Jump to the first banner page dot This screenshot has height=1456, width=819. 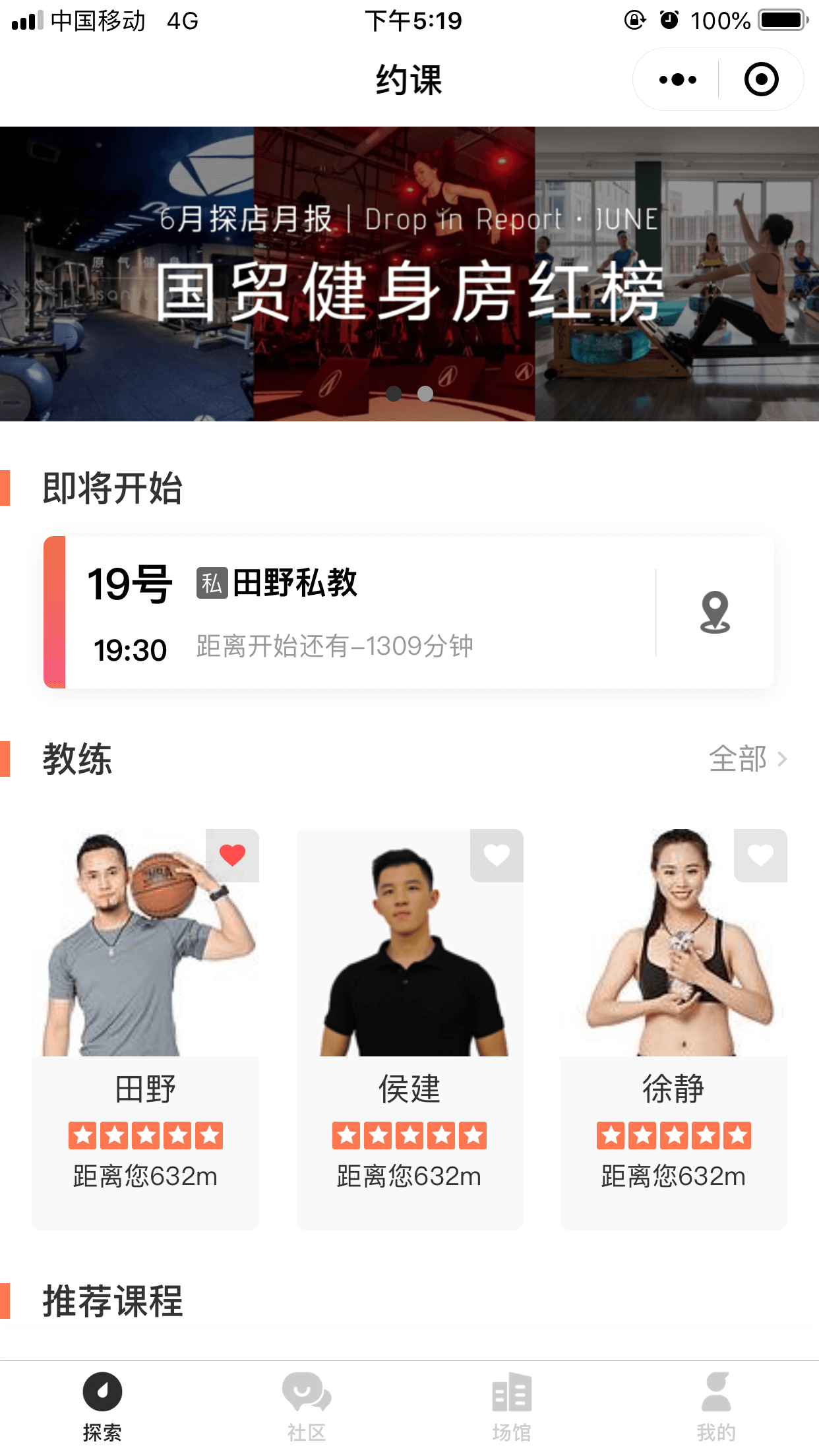point(394,394)
